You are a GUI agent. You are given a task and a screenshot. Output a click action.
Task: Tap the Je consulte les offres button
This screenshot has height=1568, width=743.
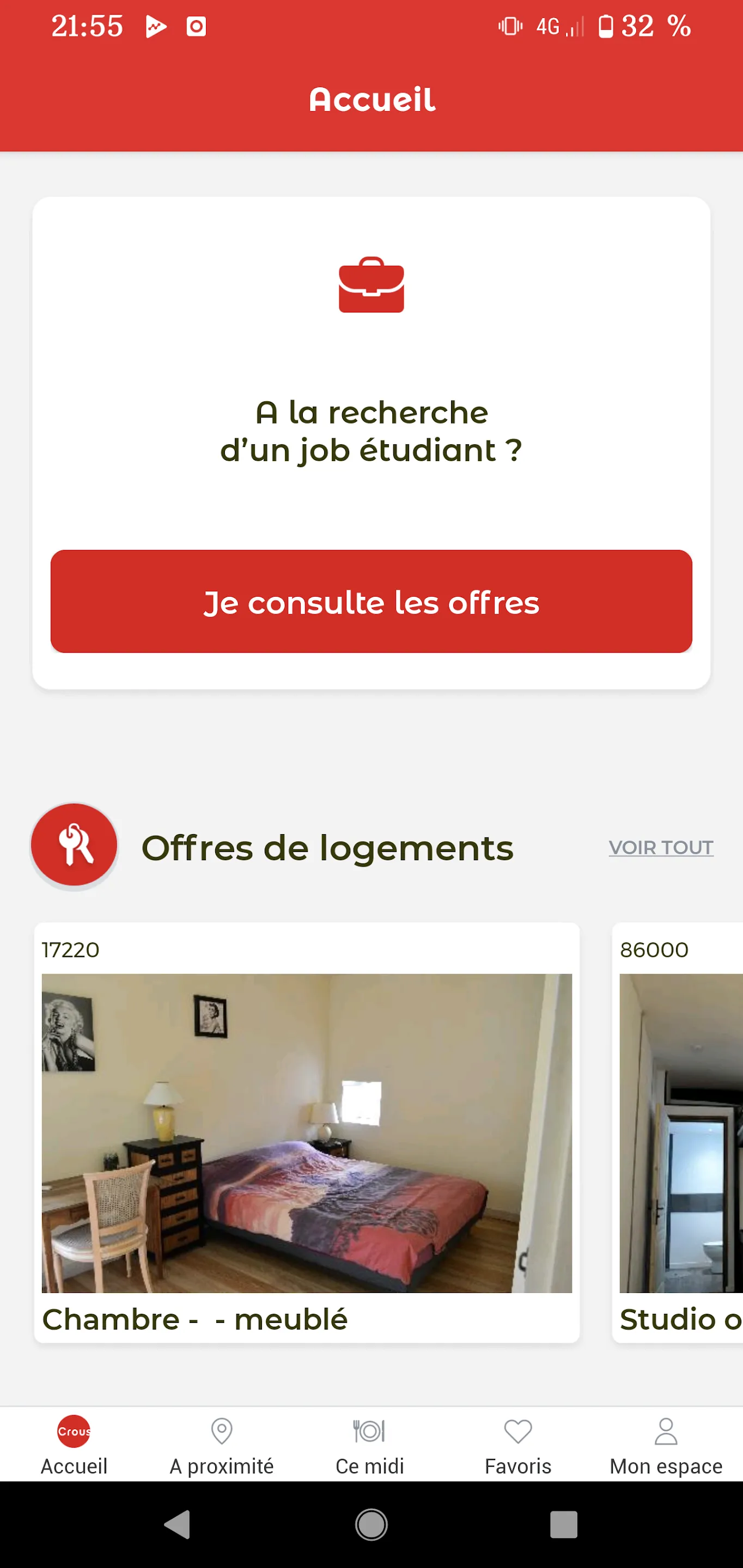click(371, 602)
